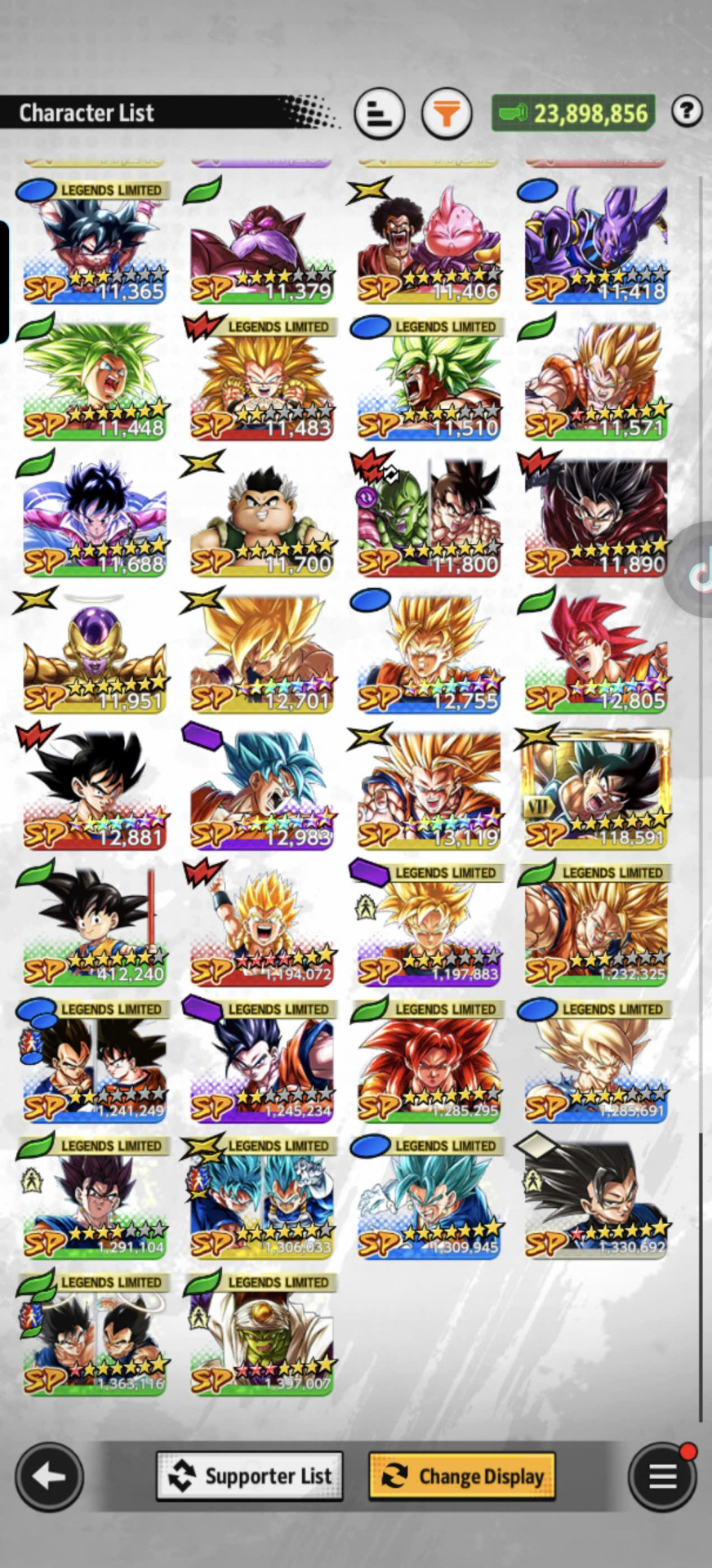
Task: Open the character card showing 11,951
Action: [95, 652]
